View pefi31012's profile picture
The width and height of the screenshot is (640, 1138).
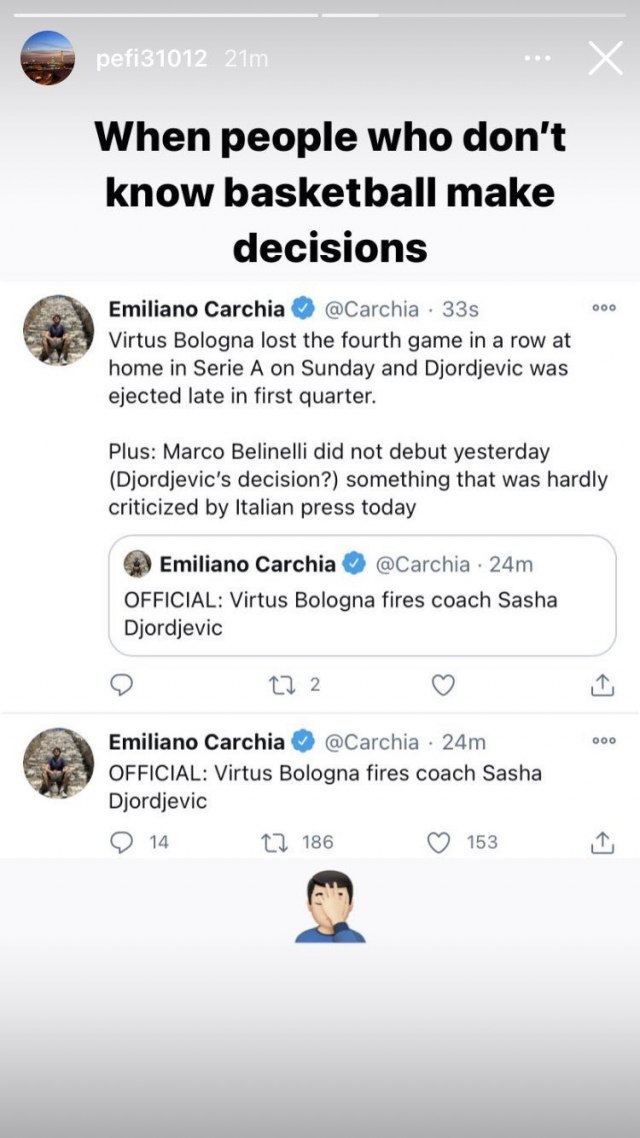(48, 57)
